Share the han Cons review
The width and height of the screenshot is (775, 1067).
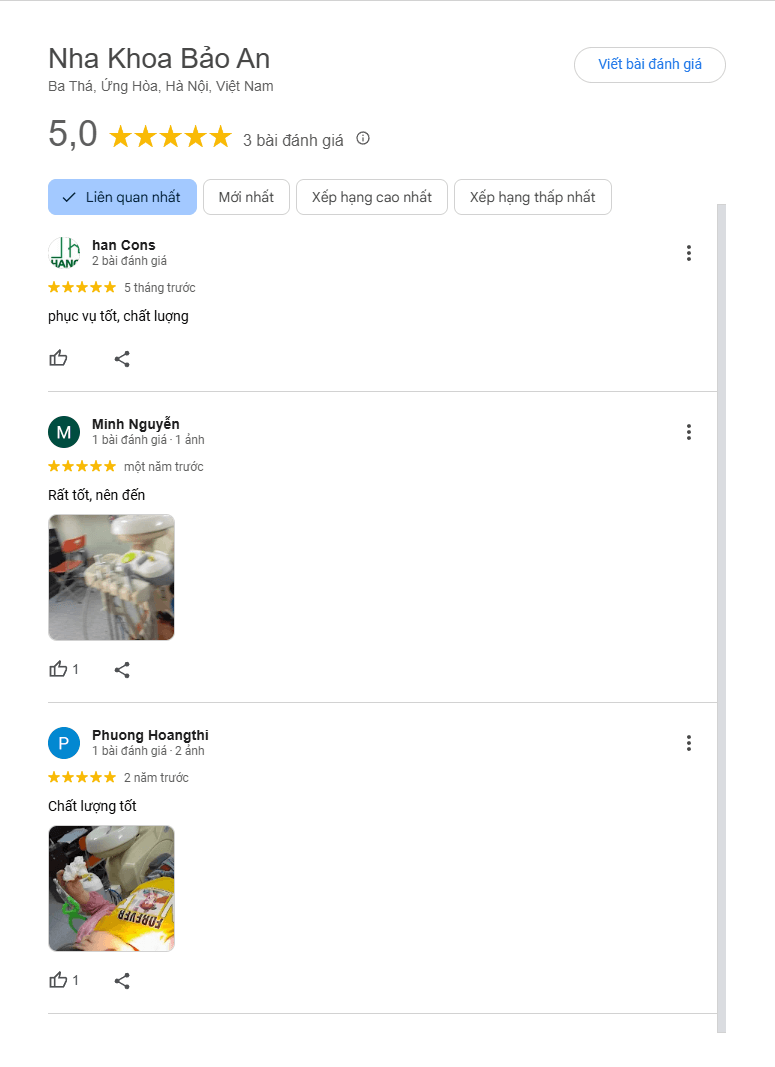122,358
